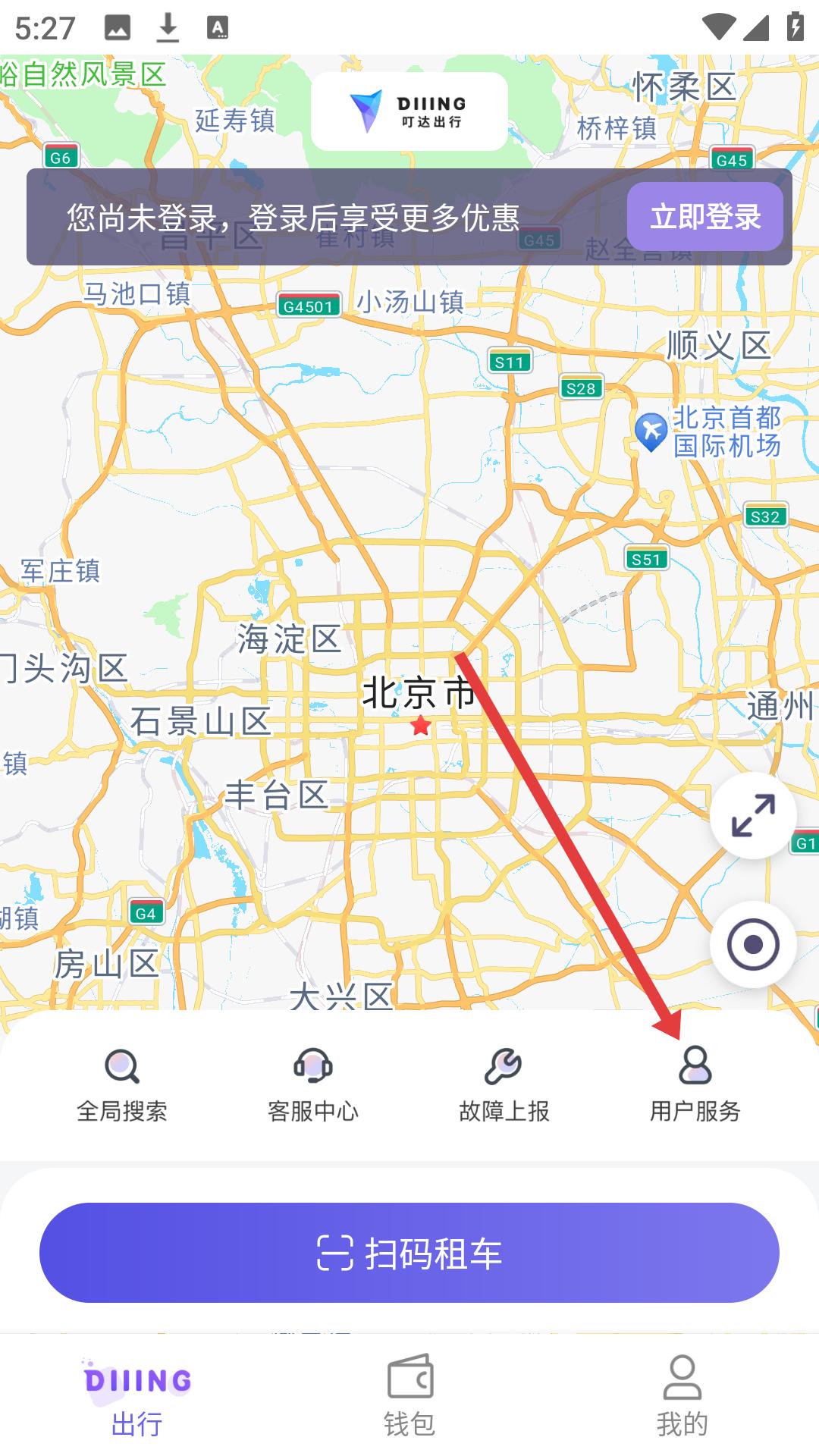Open 用户服务 user services
Screen dimensions: 819x1456
tap(695, 1084)
